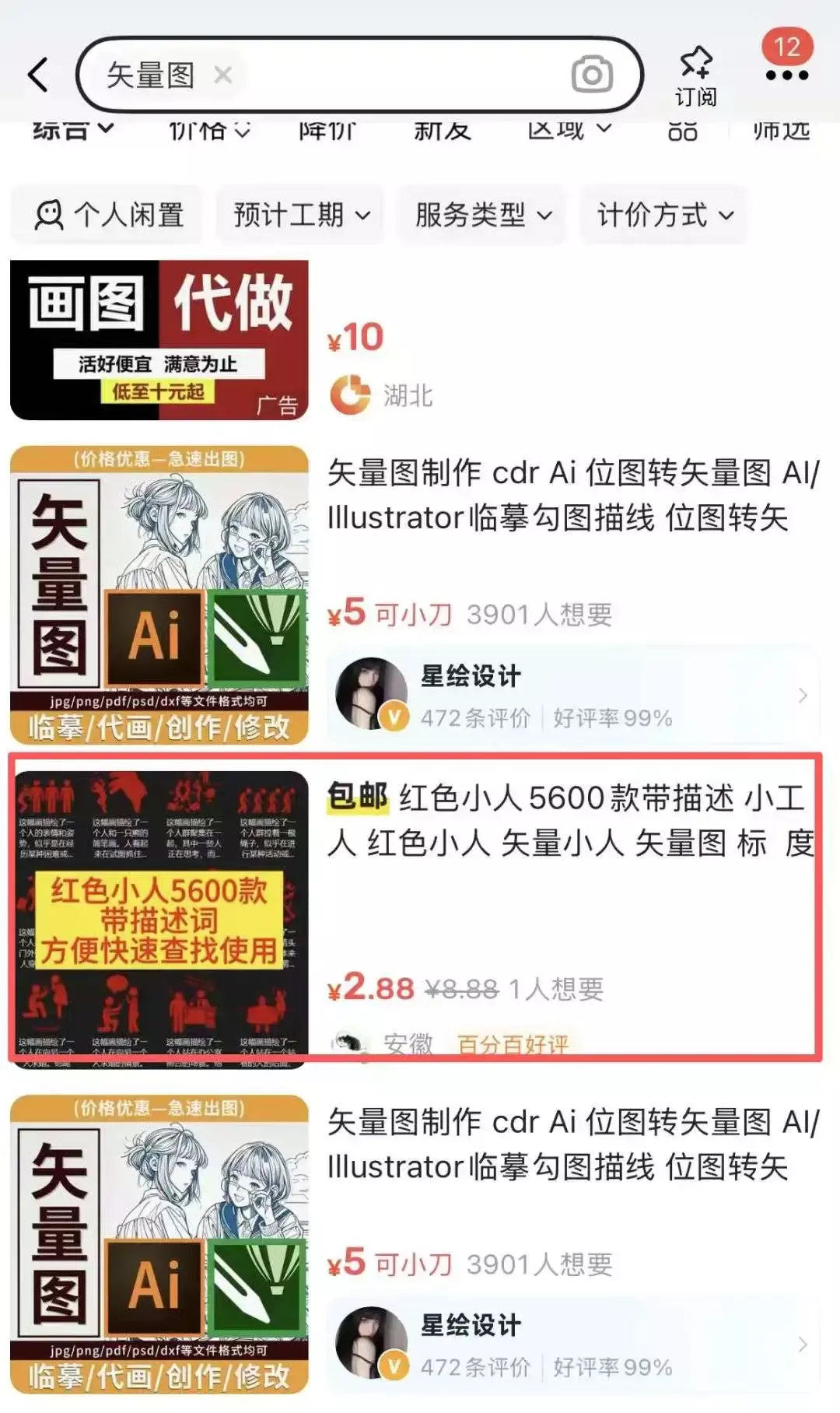Expand the 计价方式 dropdown
Screen dimensions: 840x1413
click(663, 216)
